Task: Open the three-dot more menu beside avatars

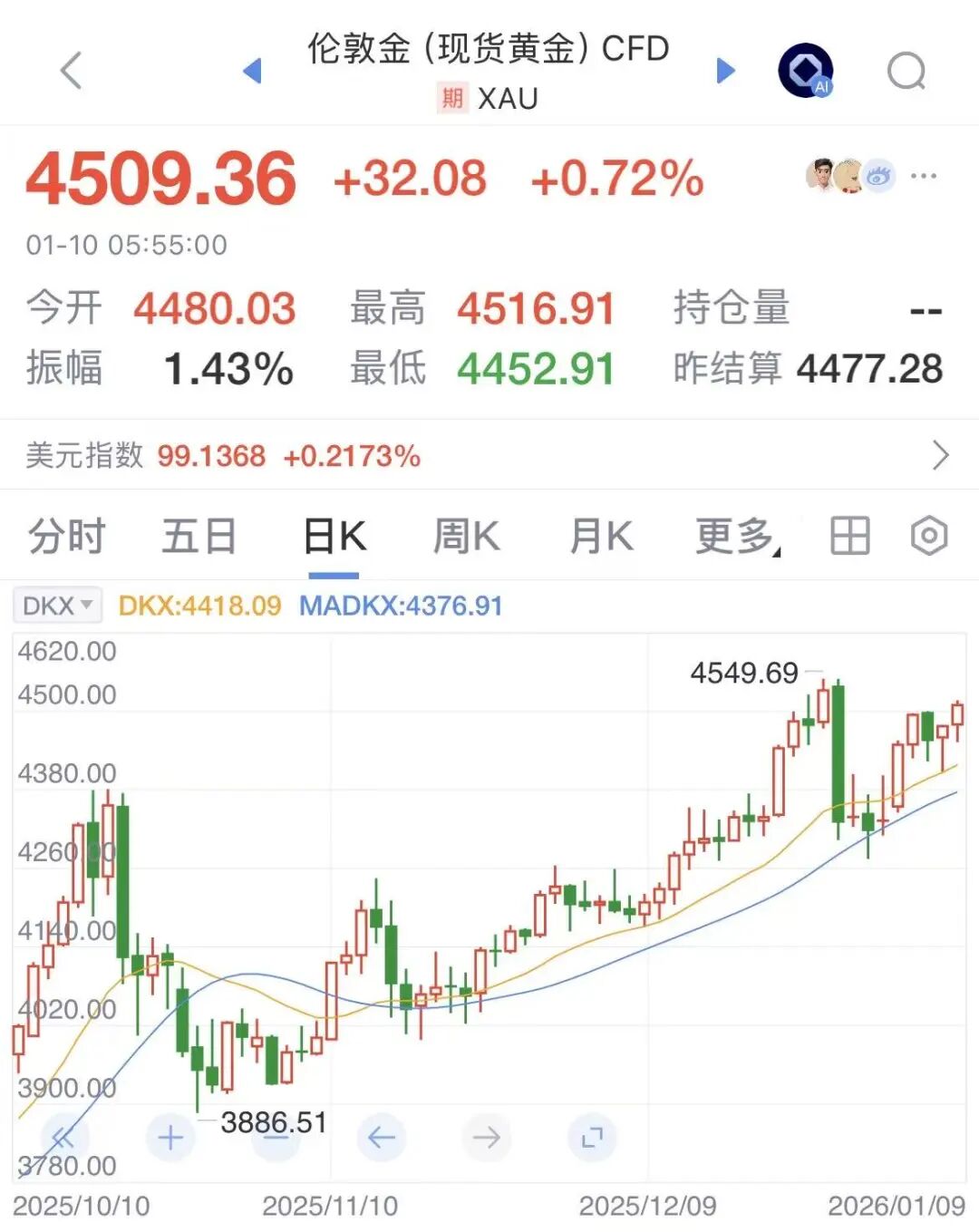Action: pos(923,176)
